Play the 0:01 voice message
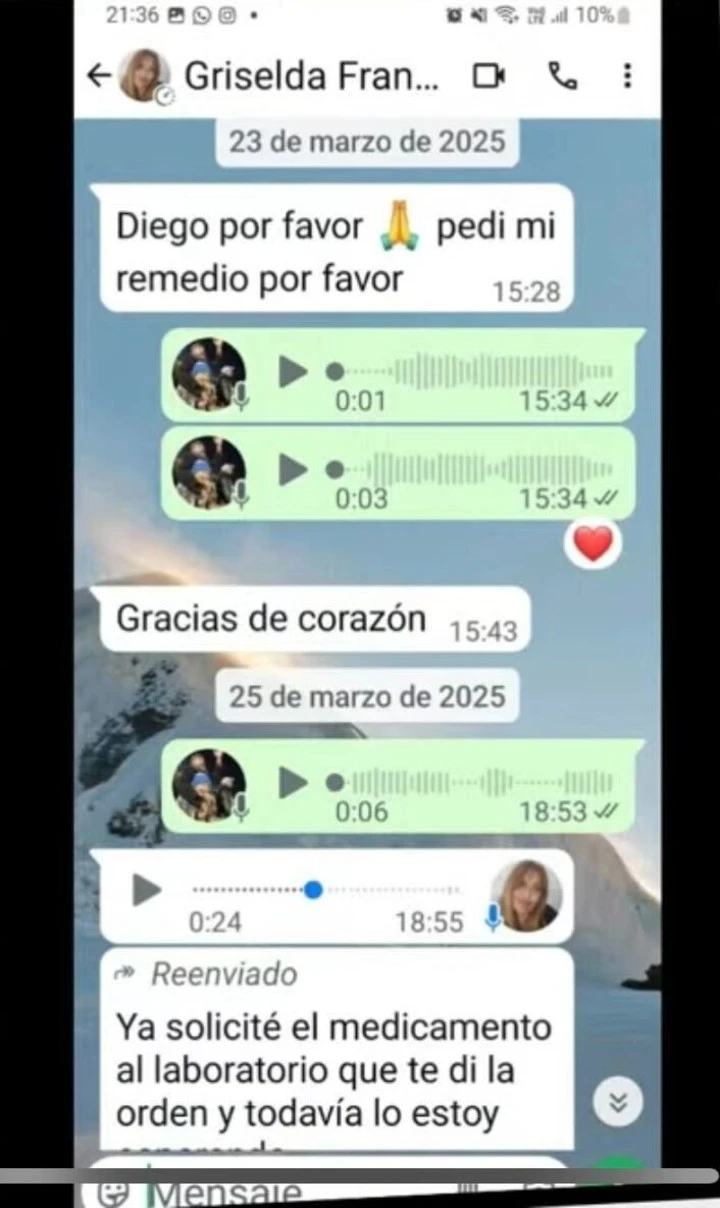The height and width of the screenshot is (1208, 720). tap(293, 372)
